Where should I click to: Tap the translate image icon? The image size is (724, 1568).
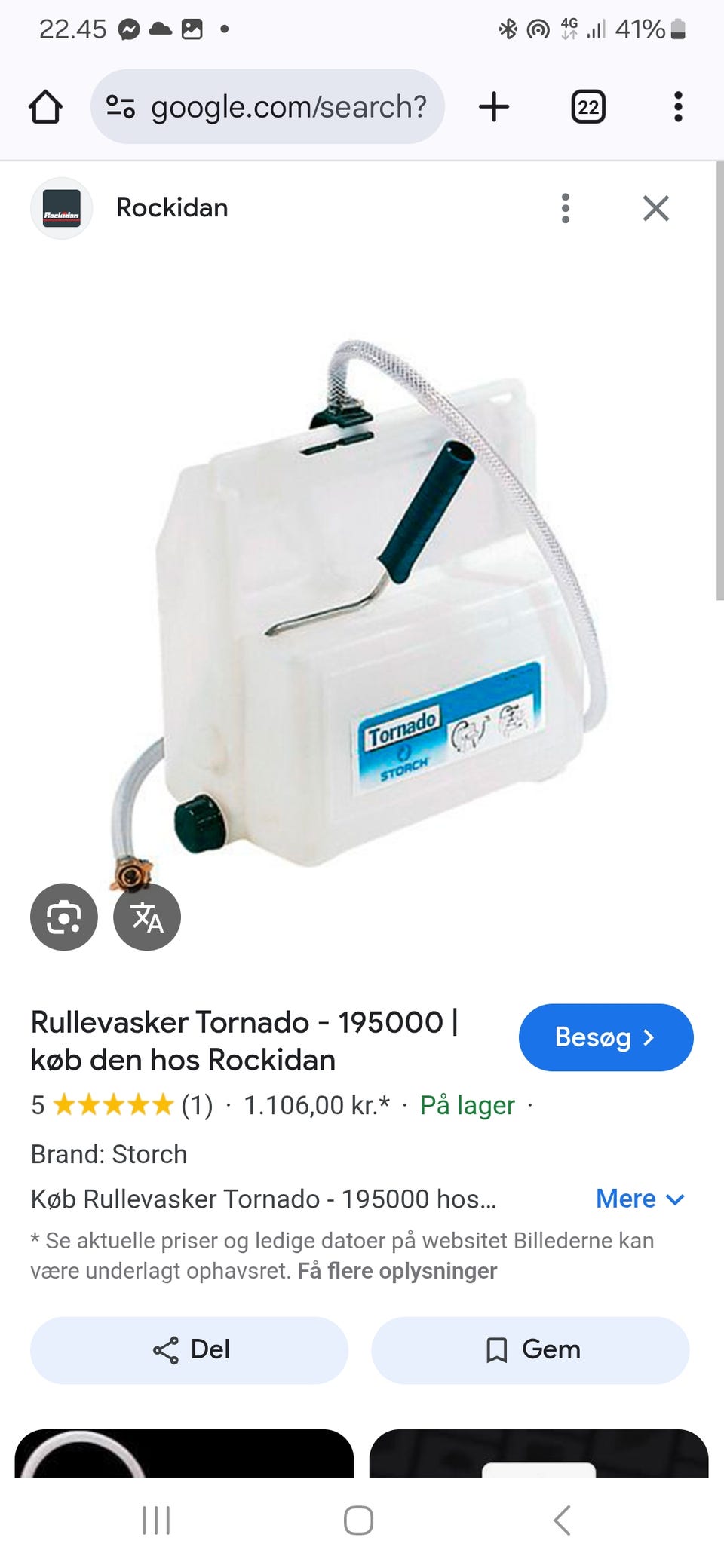pyautogui.click(x=146, y=917)
